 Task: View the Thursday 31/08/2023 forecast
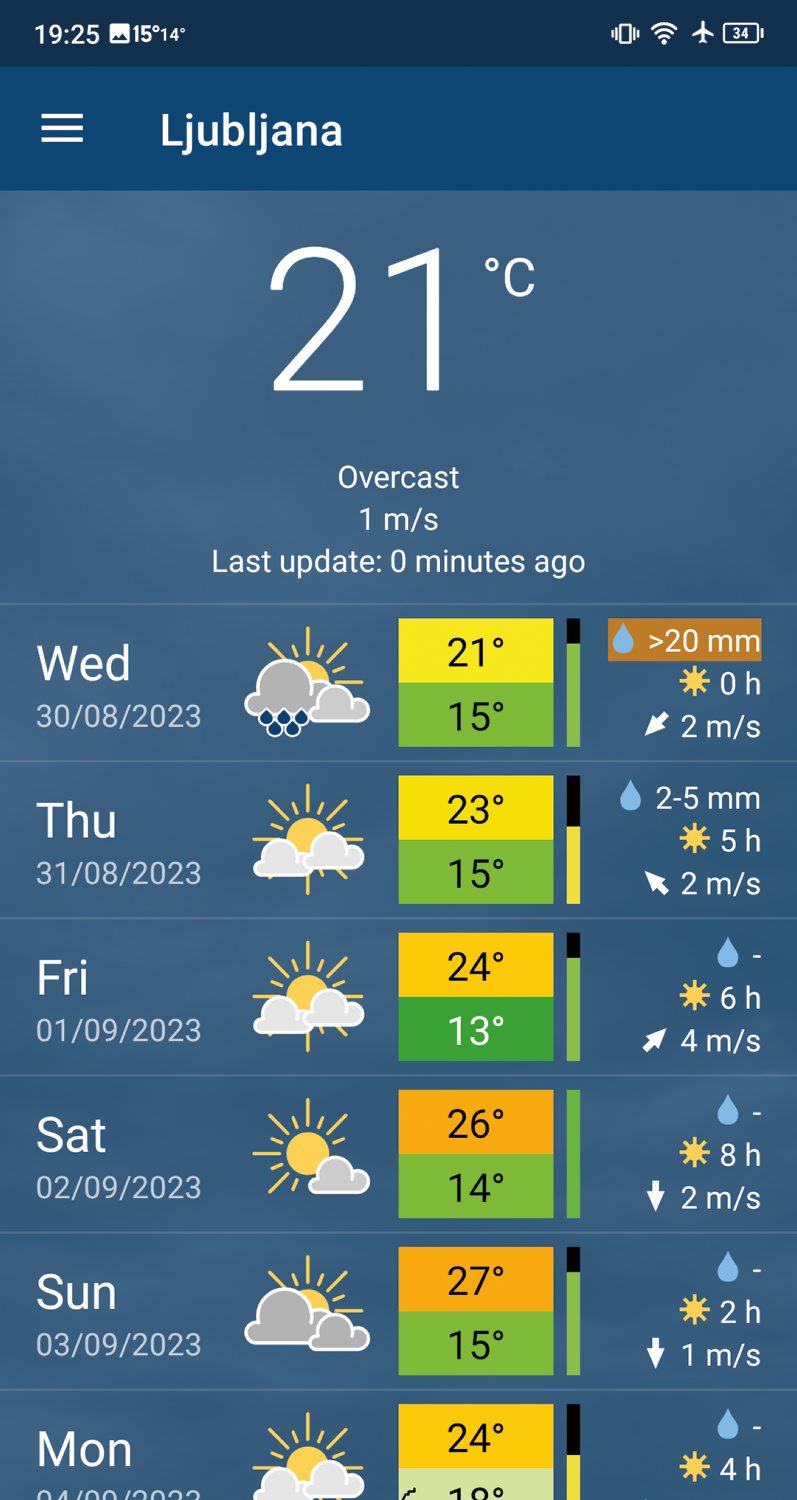point(398,840)
